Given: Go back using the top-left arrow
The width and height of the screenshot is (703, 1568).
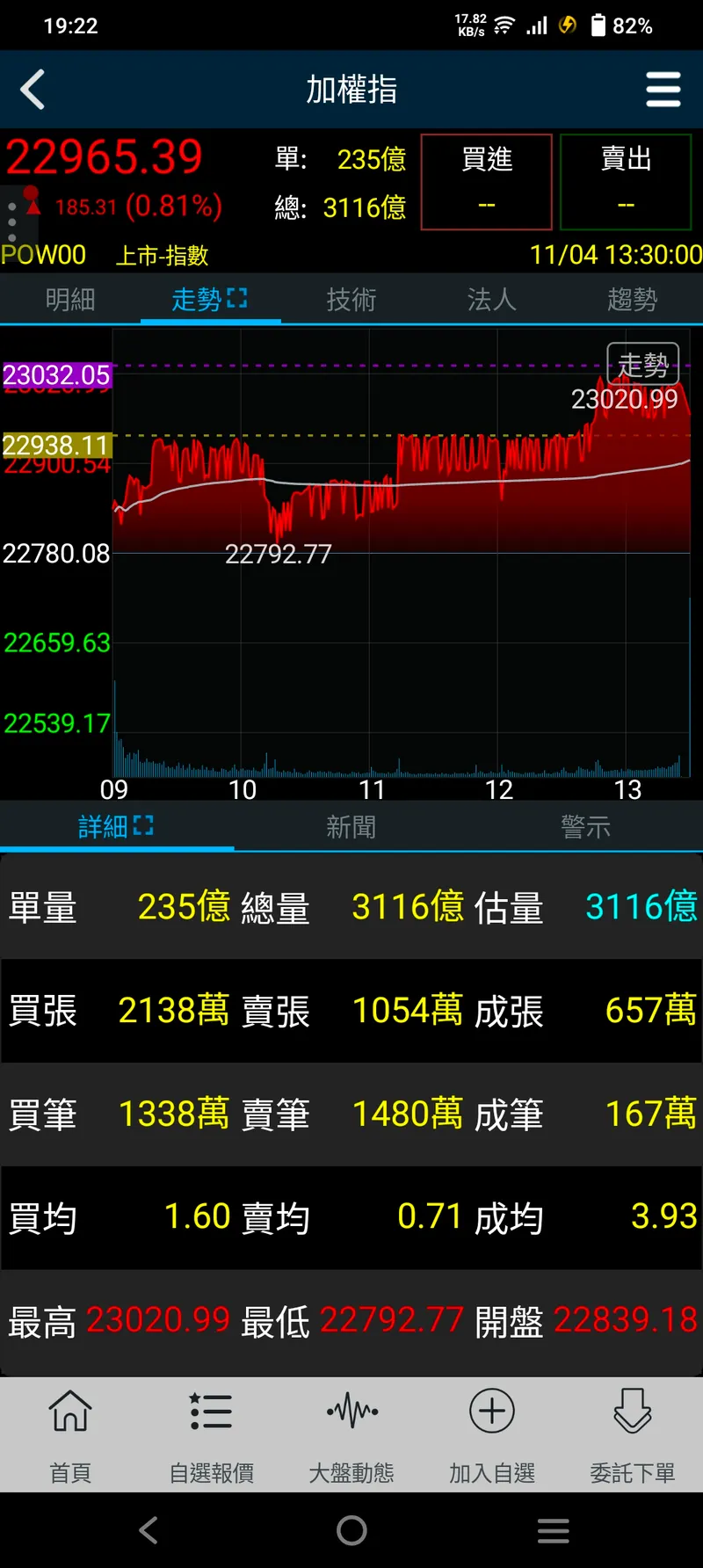Looking at the screenshot, I should [33, 90].
